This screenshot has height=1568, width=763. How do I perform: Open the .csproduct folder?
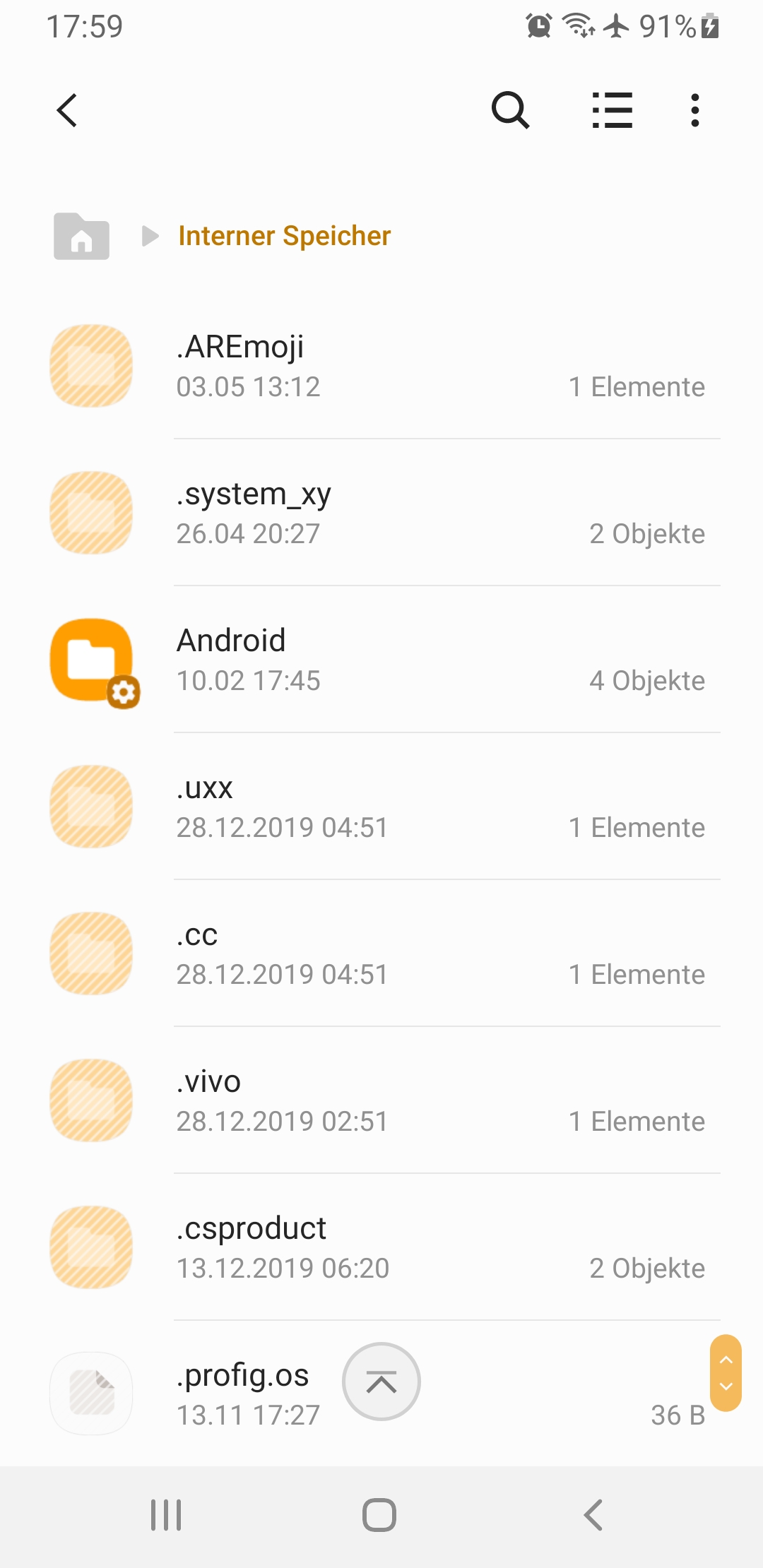pos(381,1247)
